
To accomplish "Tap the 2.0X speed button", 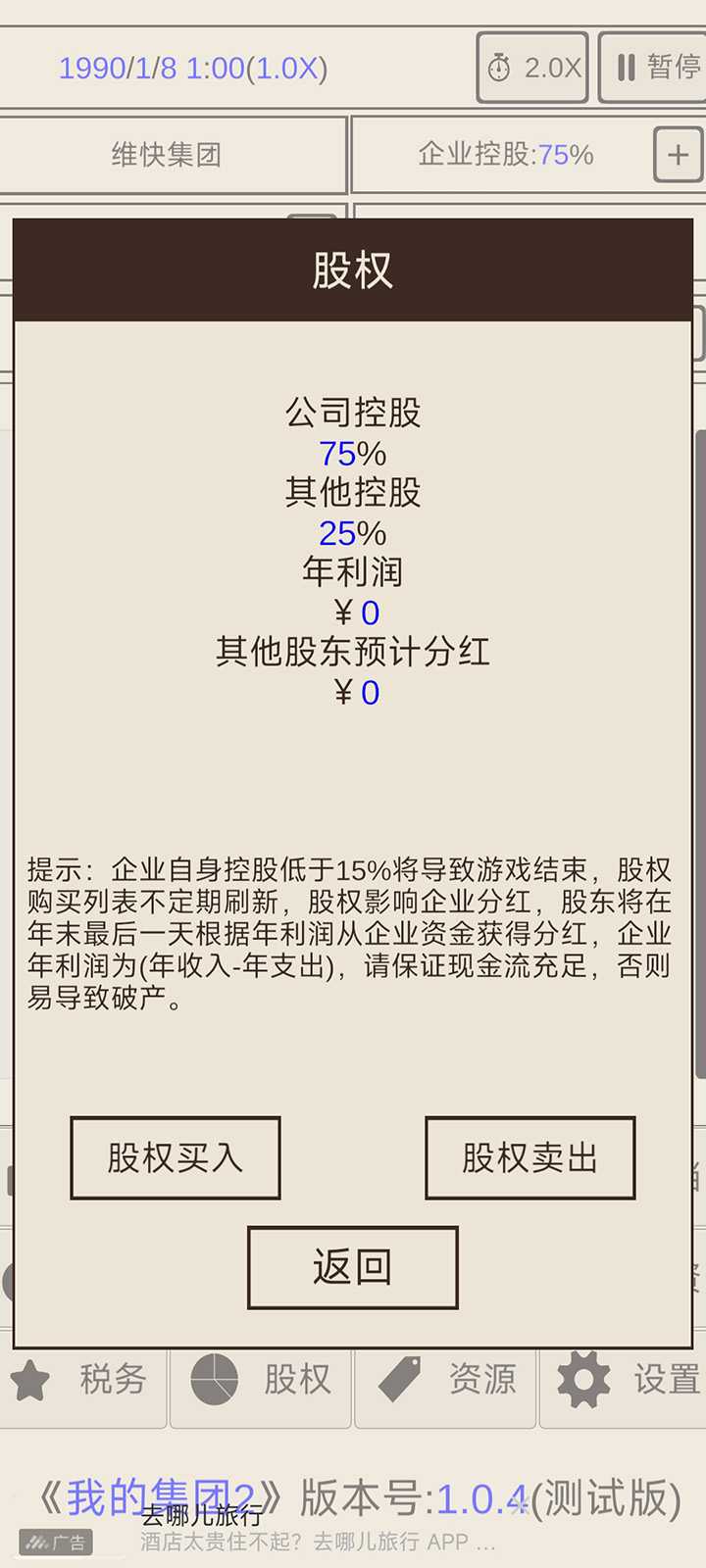I will click(x=532, y=68).
